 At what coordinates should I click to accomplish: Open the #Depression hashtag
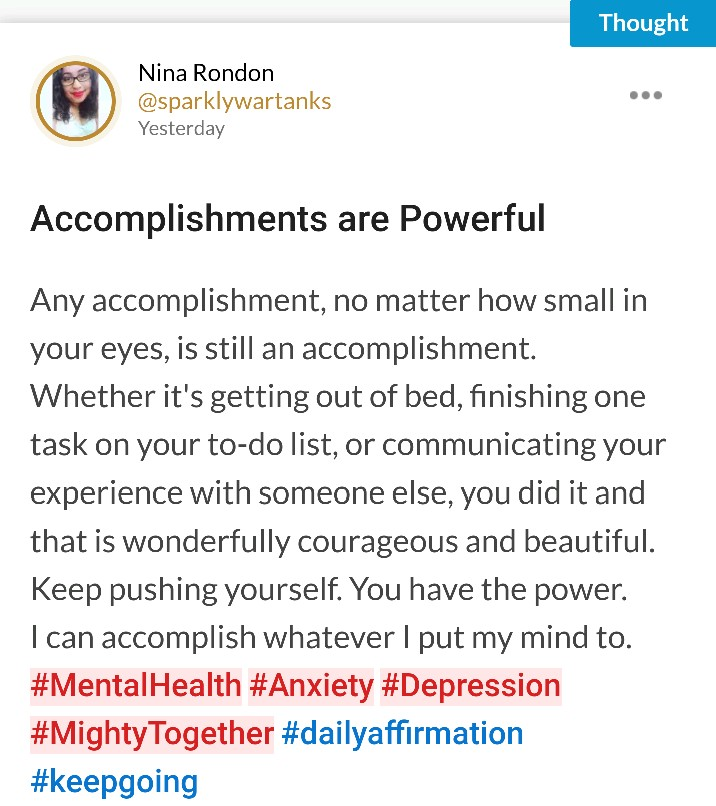[x=470, y=686]
